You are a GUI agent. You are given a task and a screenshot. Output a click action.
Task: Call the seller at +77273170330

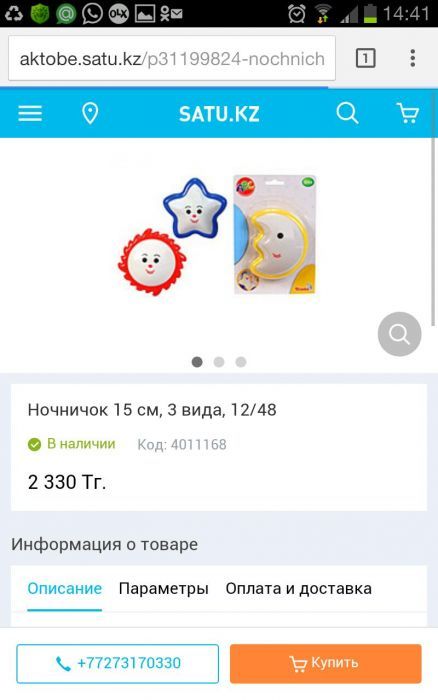point(117,663)
